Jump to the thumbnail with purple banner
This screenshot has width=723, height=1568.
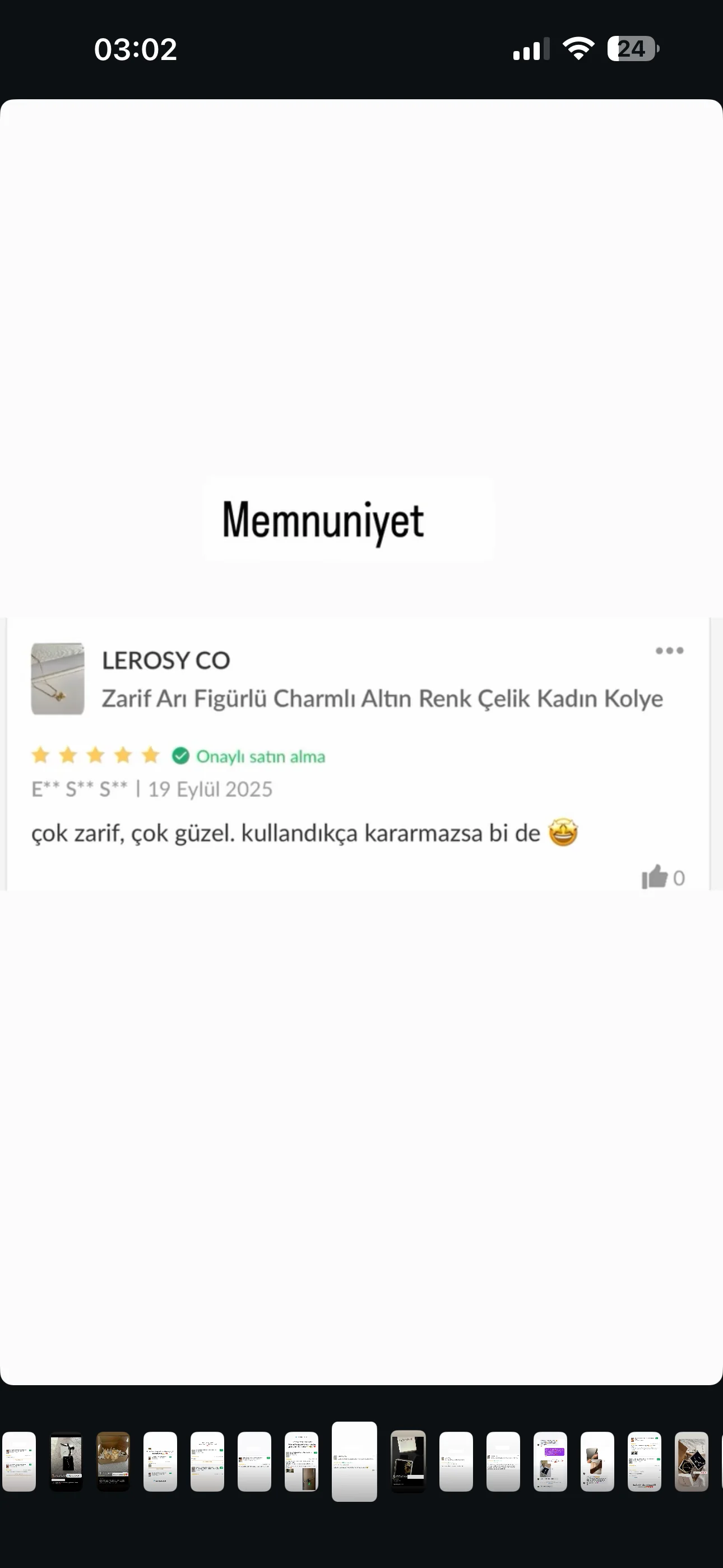coord(550,1461)
